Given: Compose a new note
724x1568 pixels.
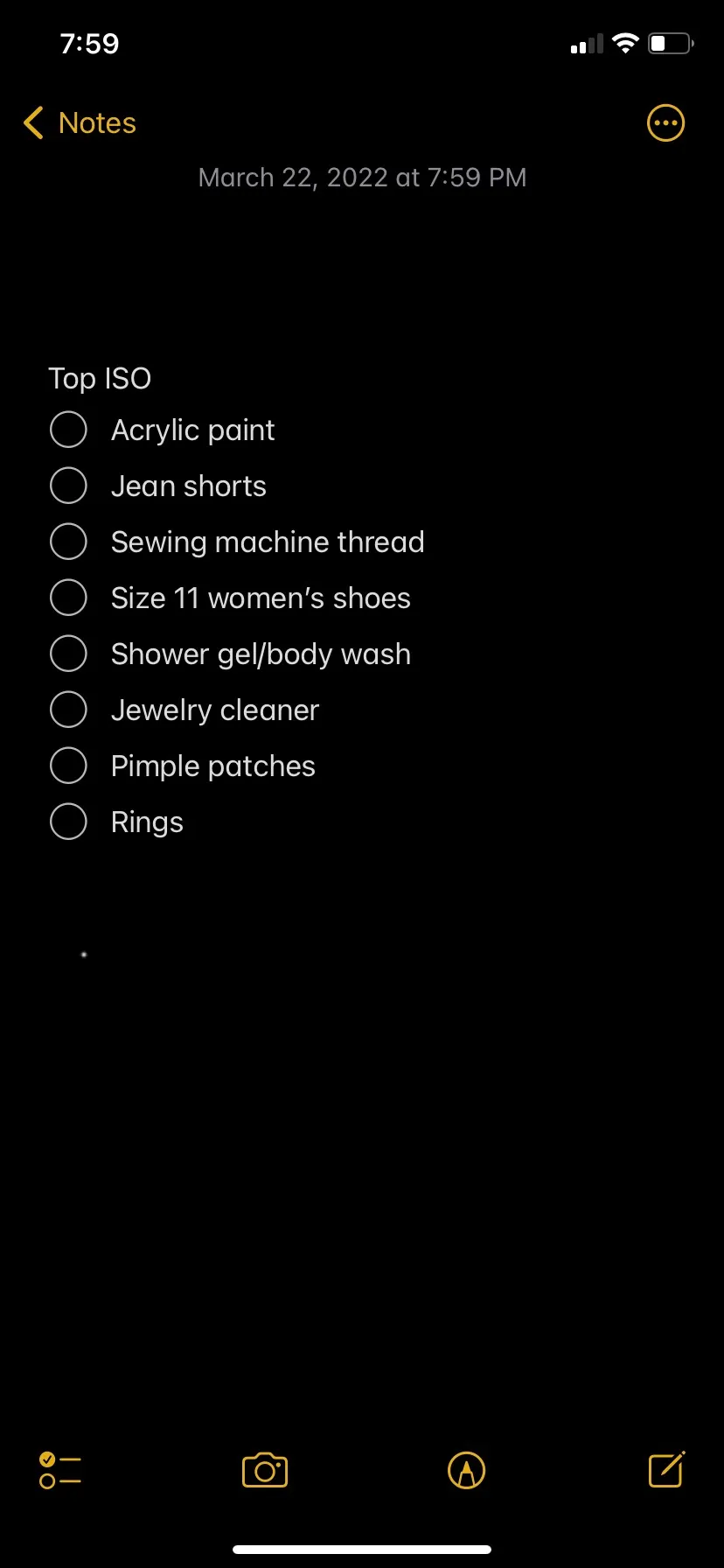Looking at the screenshot, I should 666,1470.
